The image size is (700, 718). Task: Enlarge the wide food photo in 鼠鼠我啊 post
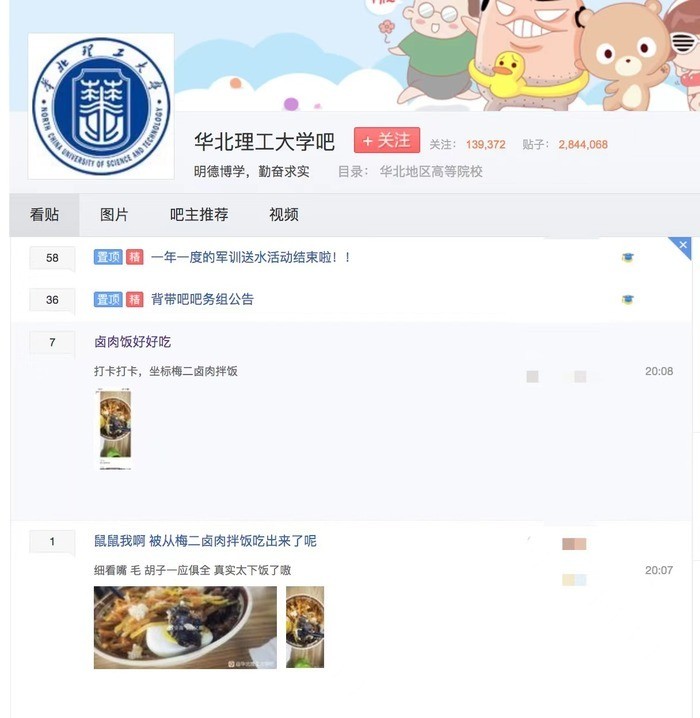(x=185, y=627)
